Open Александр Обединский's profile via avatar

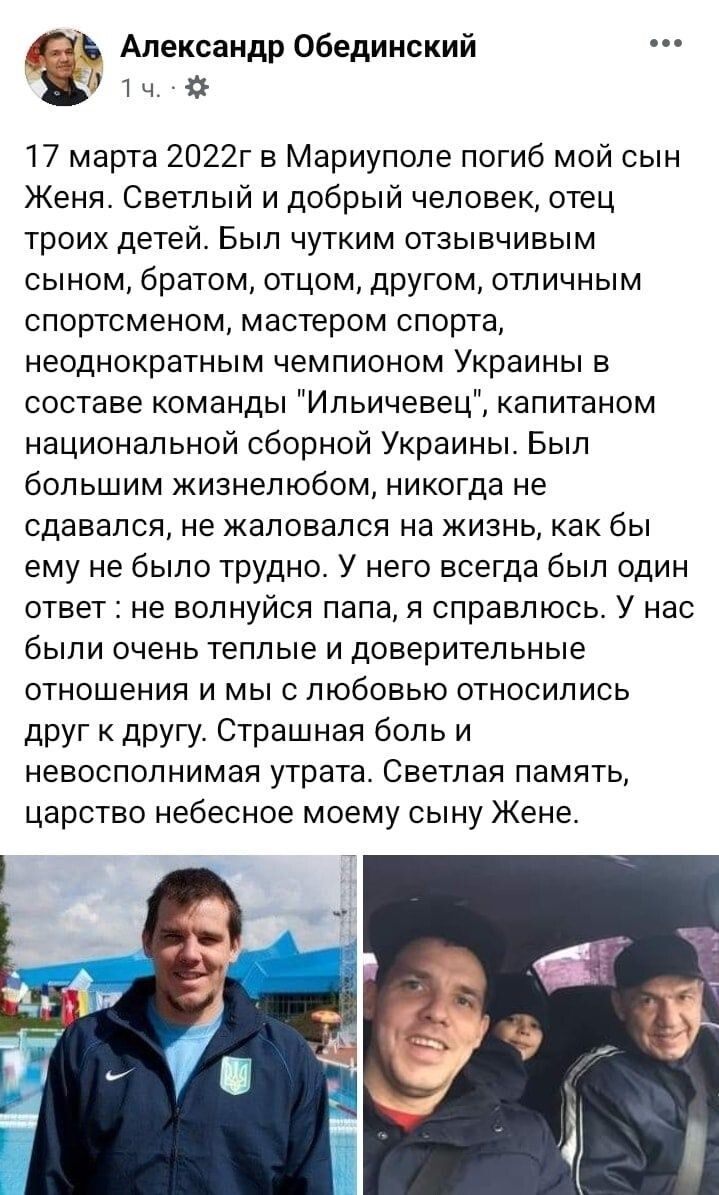point(63,66)
